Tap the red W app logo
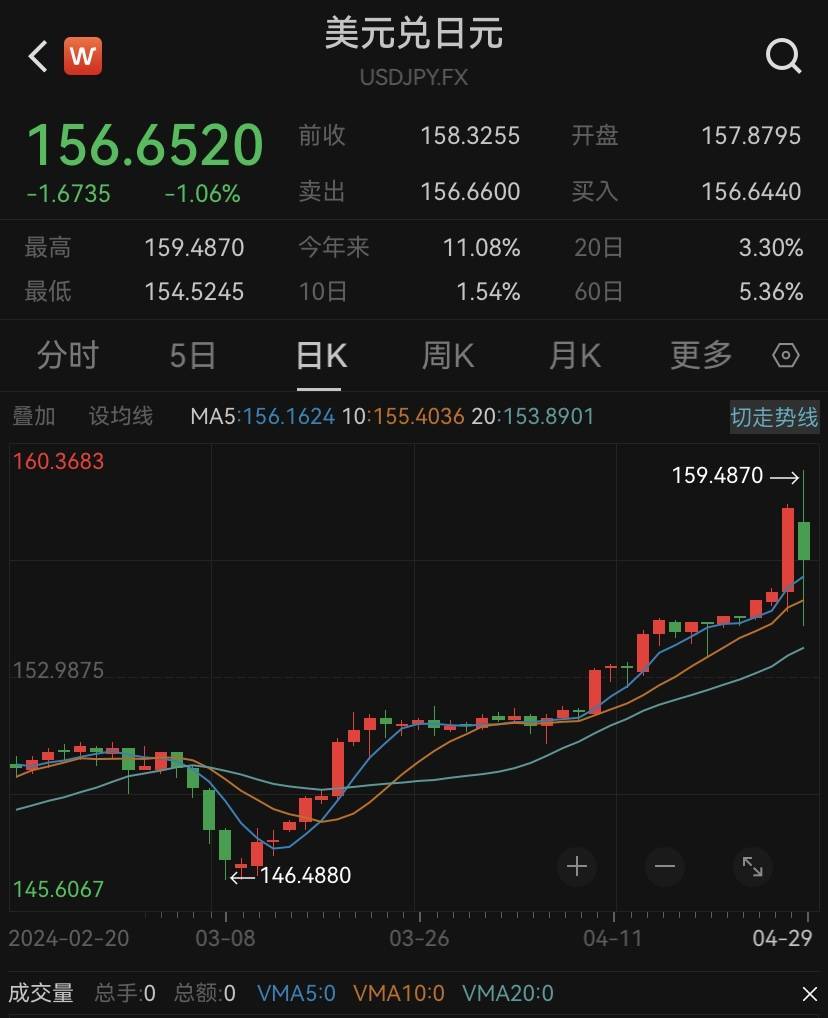The width and height of the screenshot is (828, 1018). 83,56
